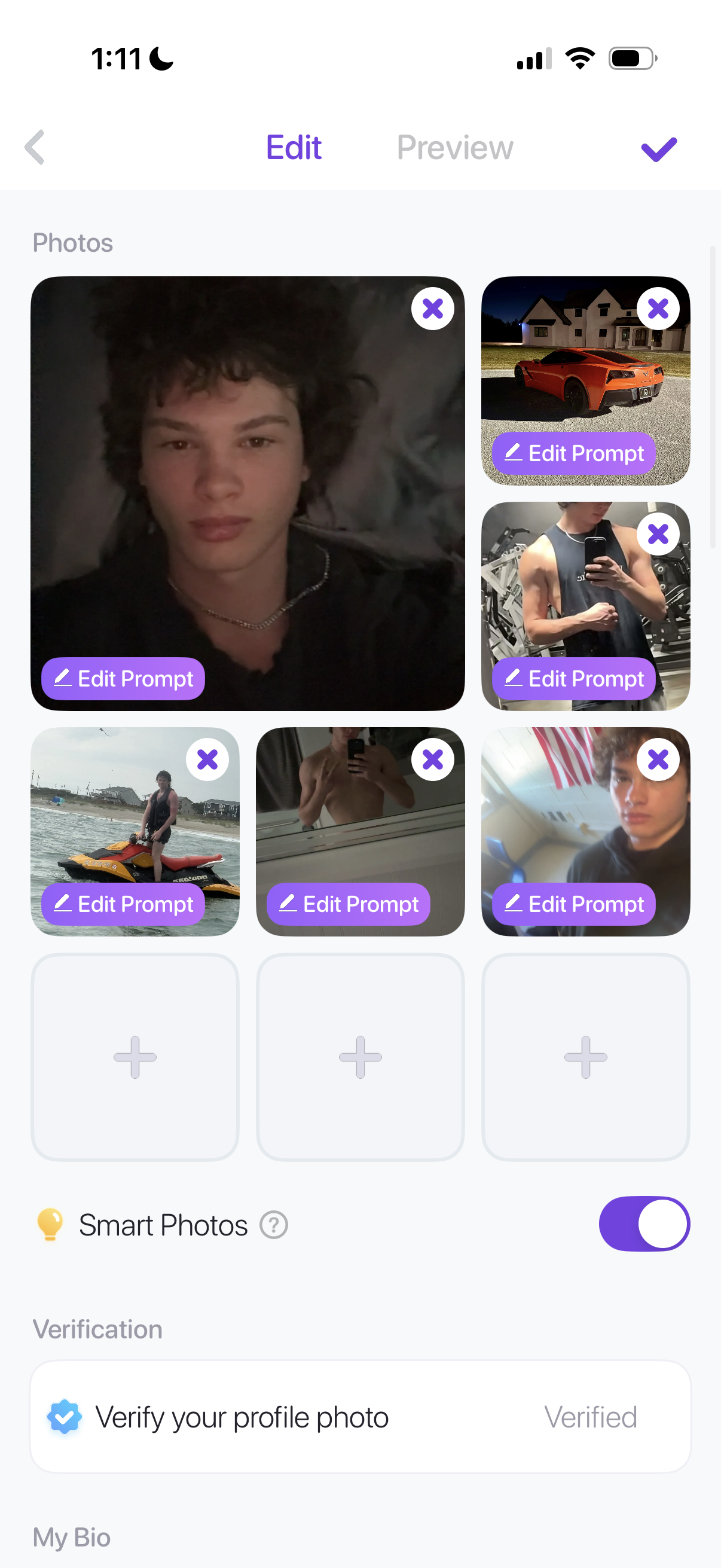Edit prompt on the shirtless mirror selfie
This screenshot has width=721, height=1568.
(348, 904)
